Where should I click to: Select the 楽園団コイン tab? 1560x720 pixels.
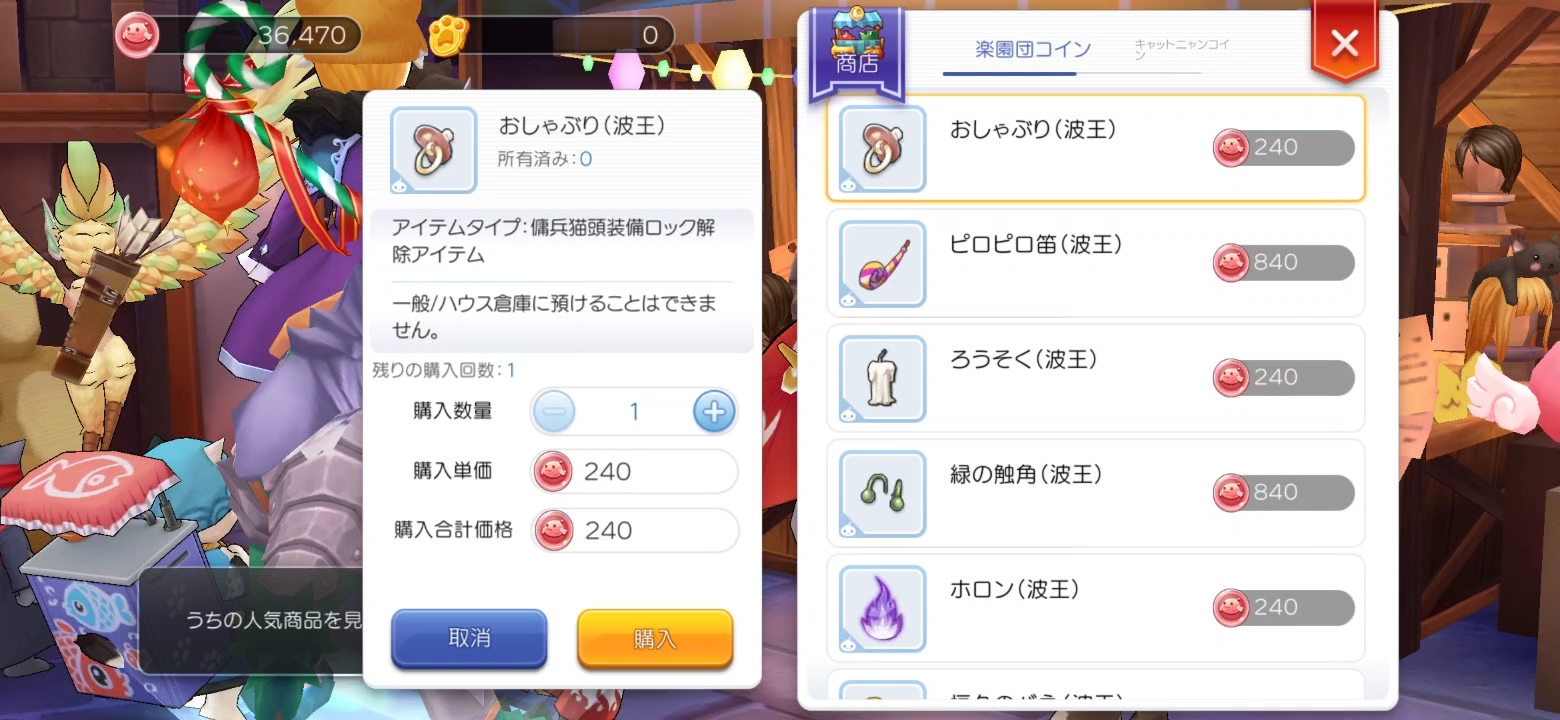click(1032, 49)
